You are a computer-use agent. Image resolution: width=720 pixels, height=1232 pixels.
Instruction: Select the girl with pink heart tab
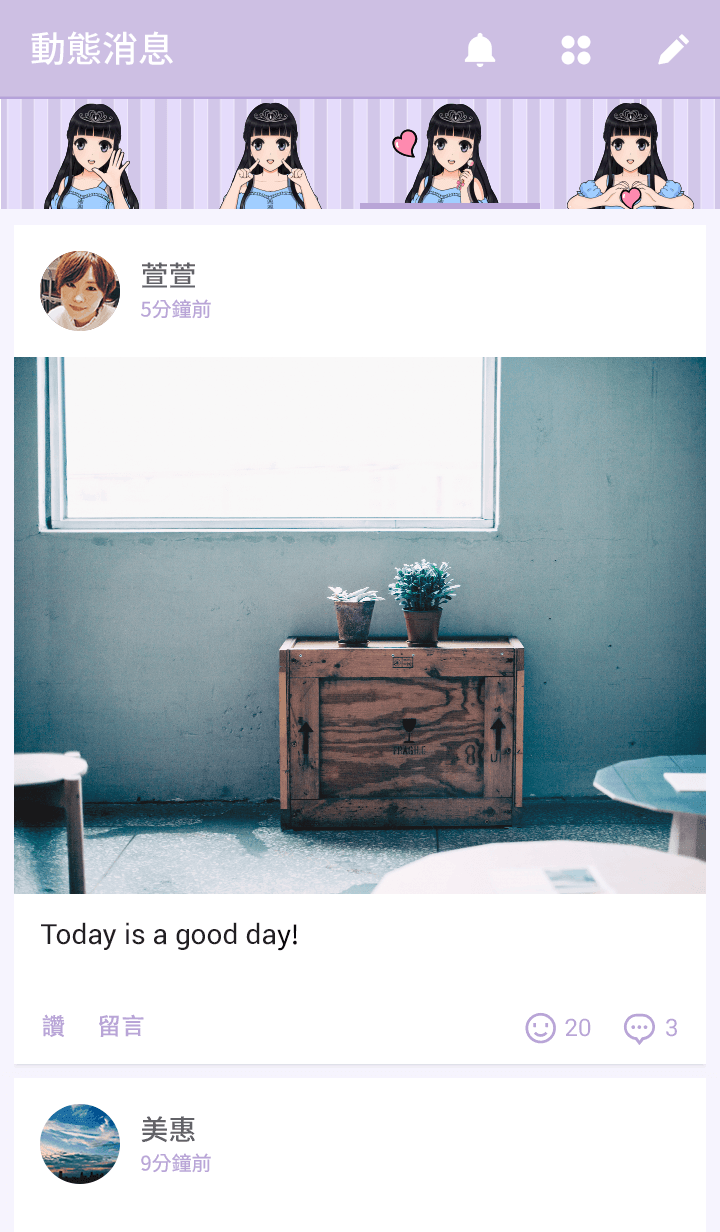(450, 155)
